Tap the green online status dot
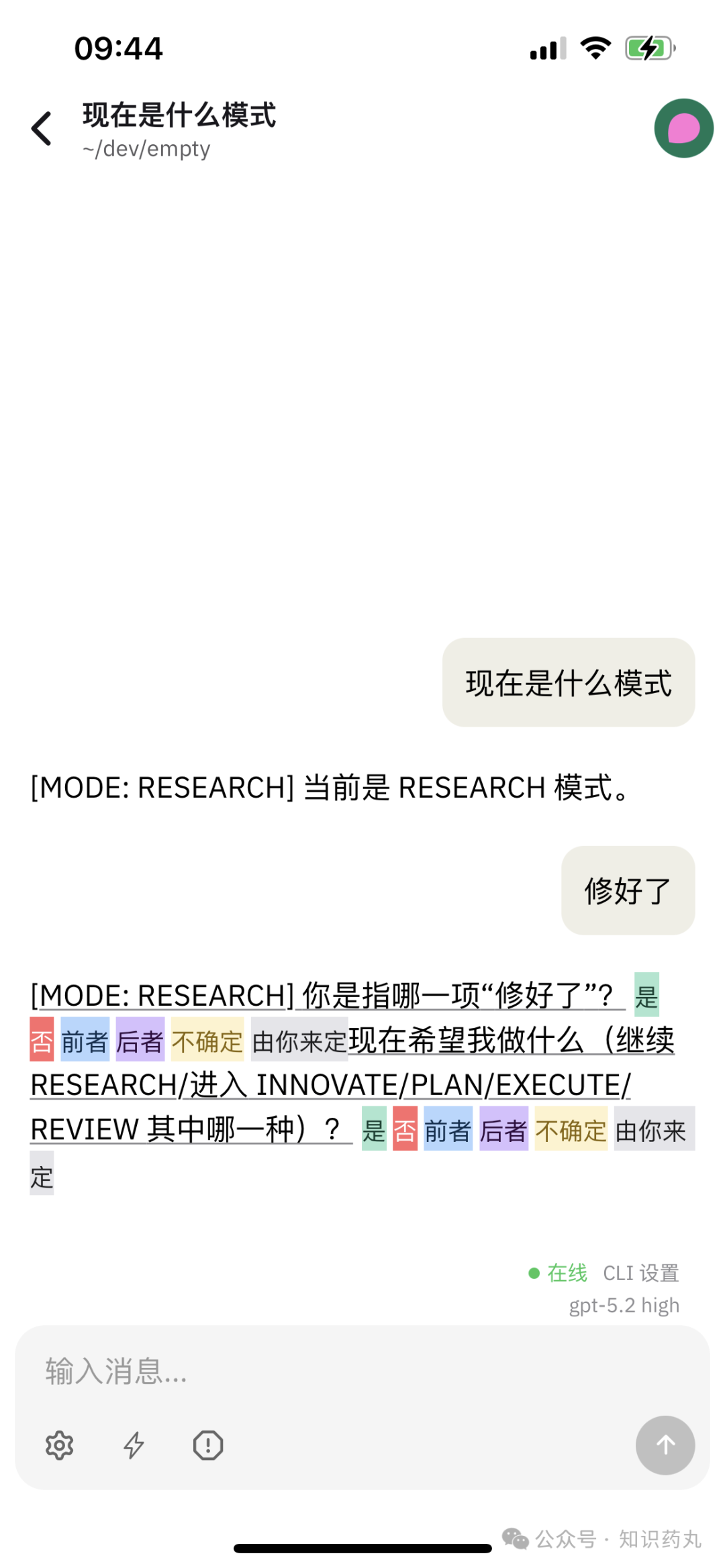Image resolution: width=725 pixels, height=1568 pixels. [532, 1272]
